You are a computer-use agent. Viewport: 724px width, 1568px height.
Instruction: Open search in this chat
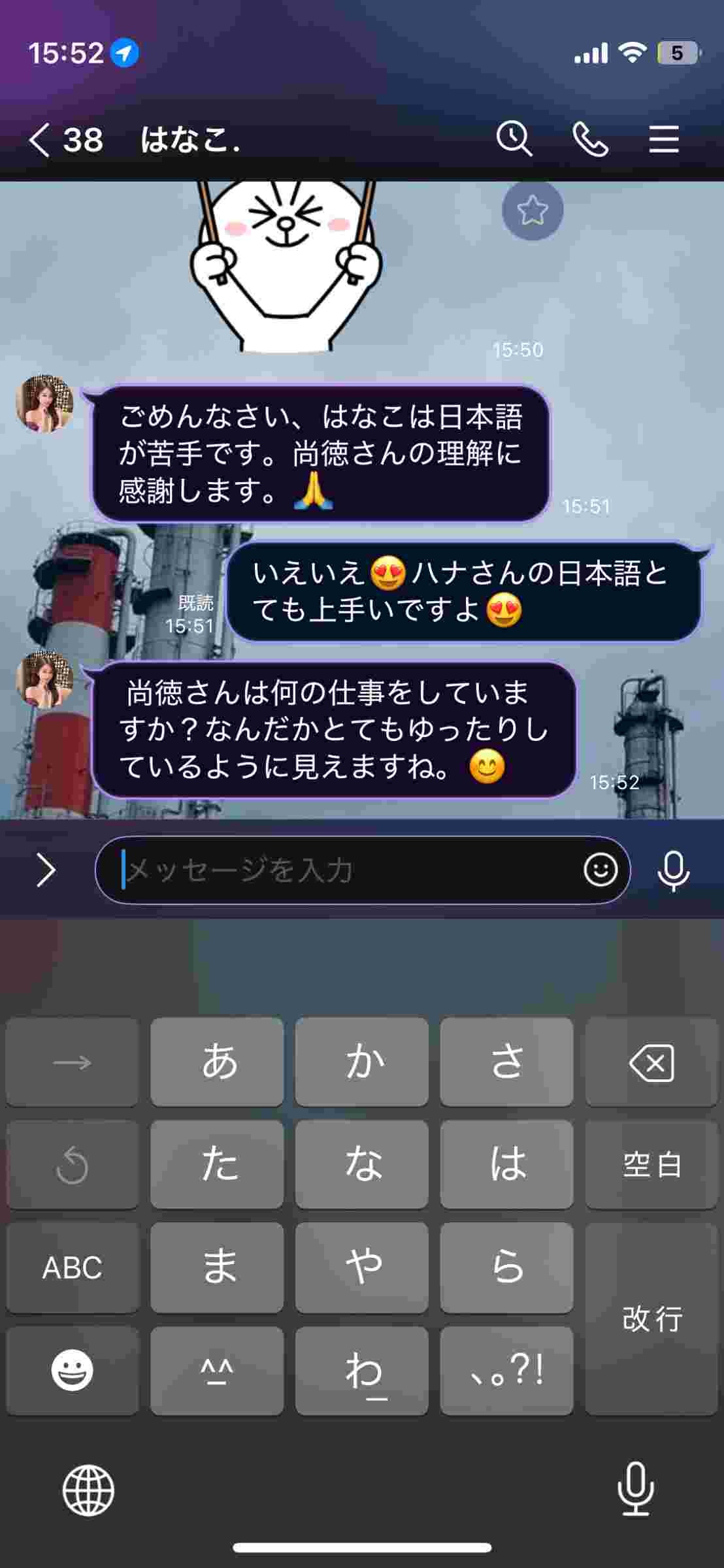click(x=514, y=139)
